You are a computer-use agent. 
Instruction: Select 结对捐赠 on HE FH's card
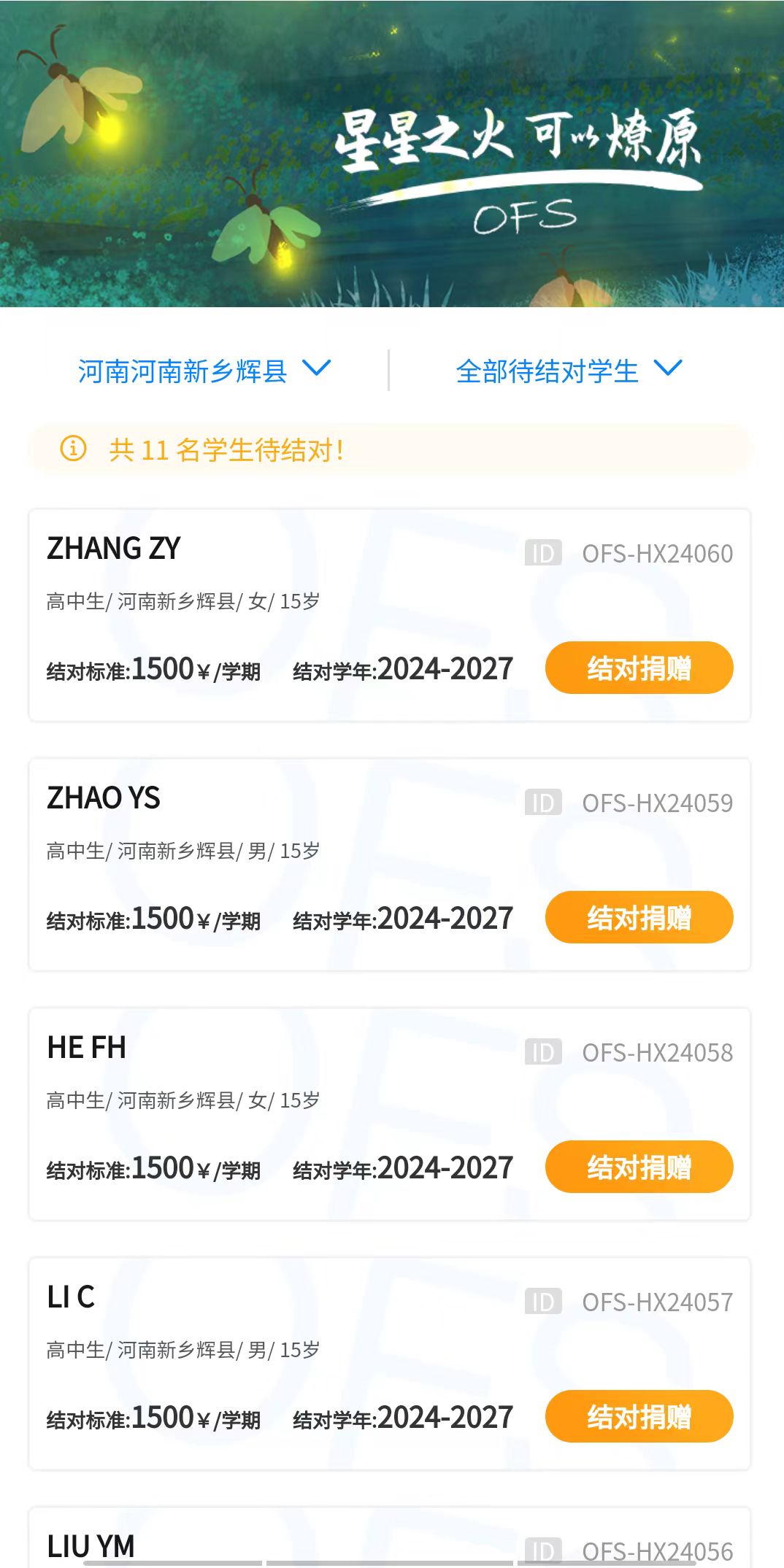click(639, 1167)
